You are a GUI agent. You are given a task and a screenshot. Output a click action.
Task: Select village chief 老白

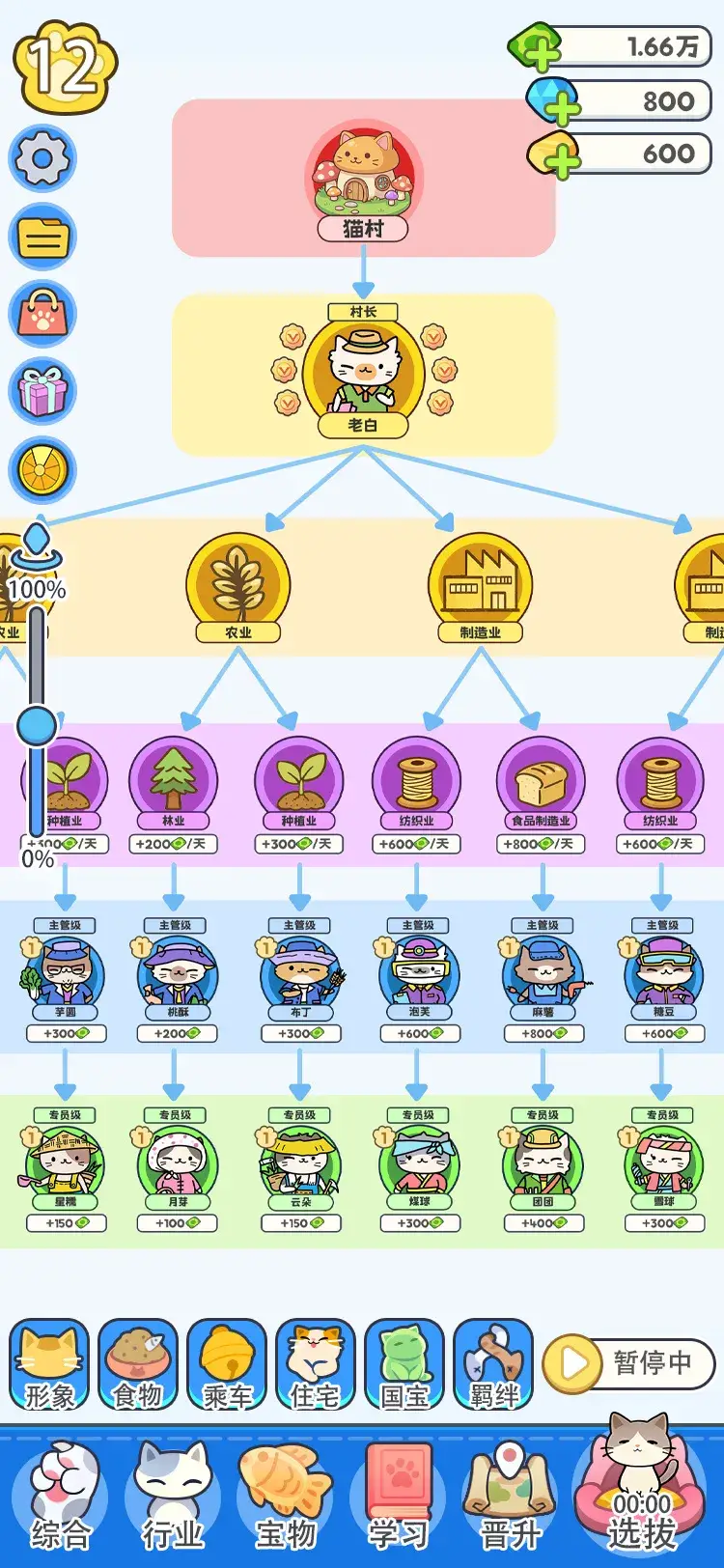(363, 375)
